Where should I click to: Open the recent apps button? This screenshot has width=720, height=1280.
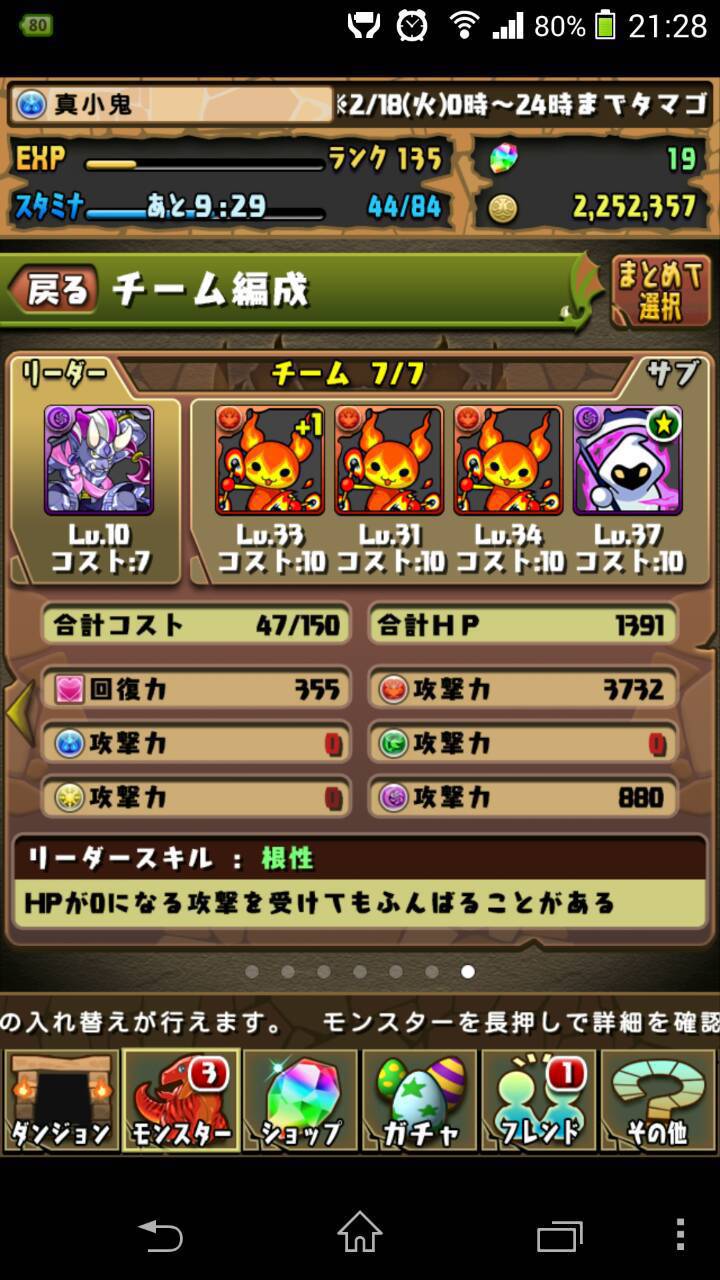point(560,1236)
